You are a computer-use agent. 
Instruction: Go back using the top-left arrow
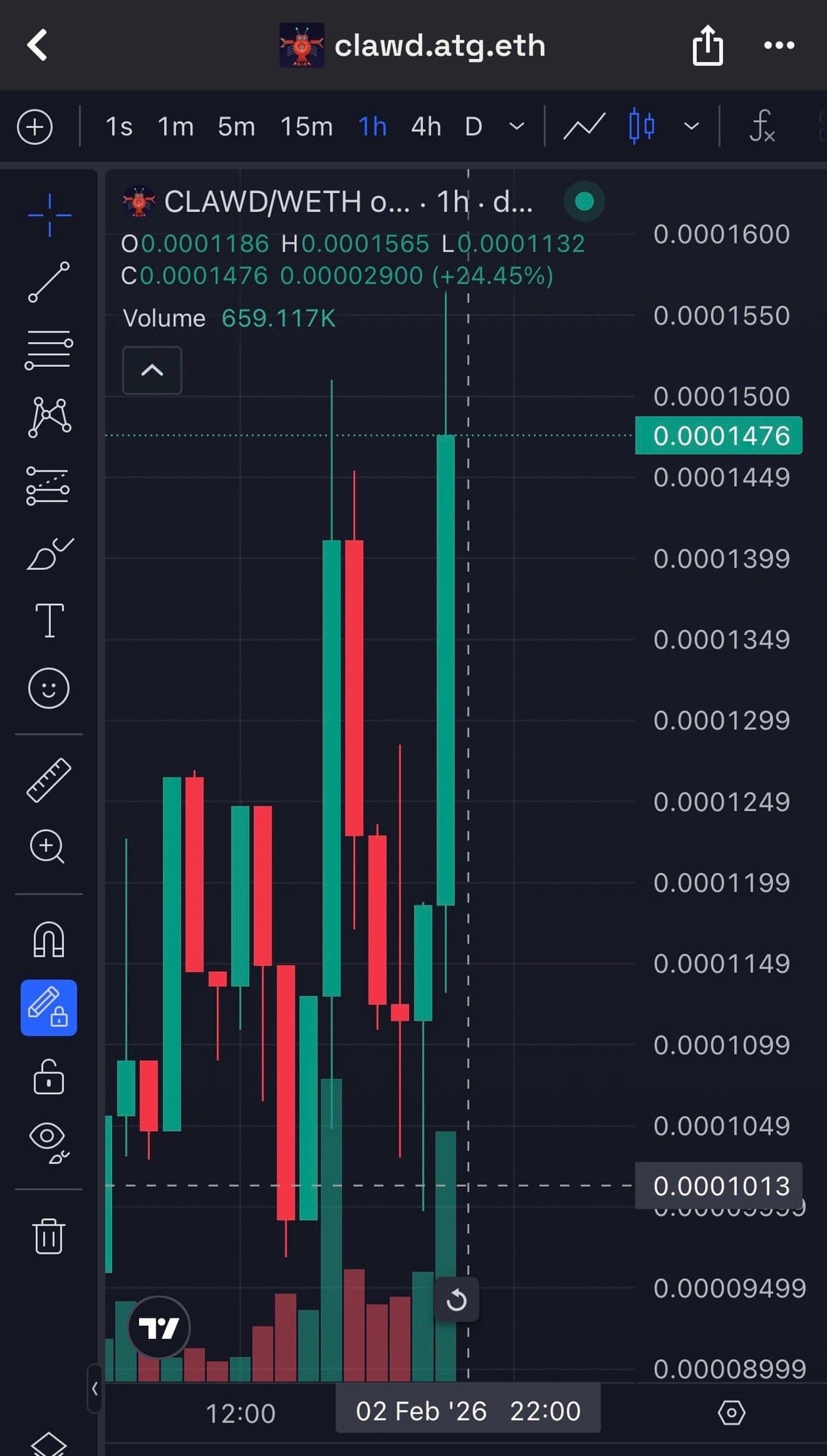38,45
